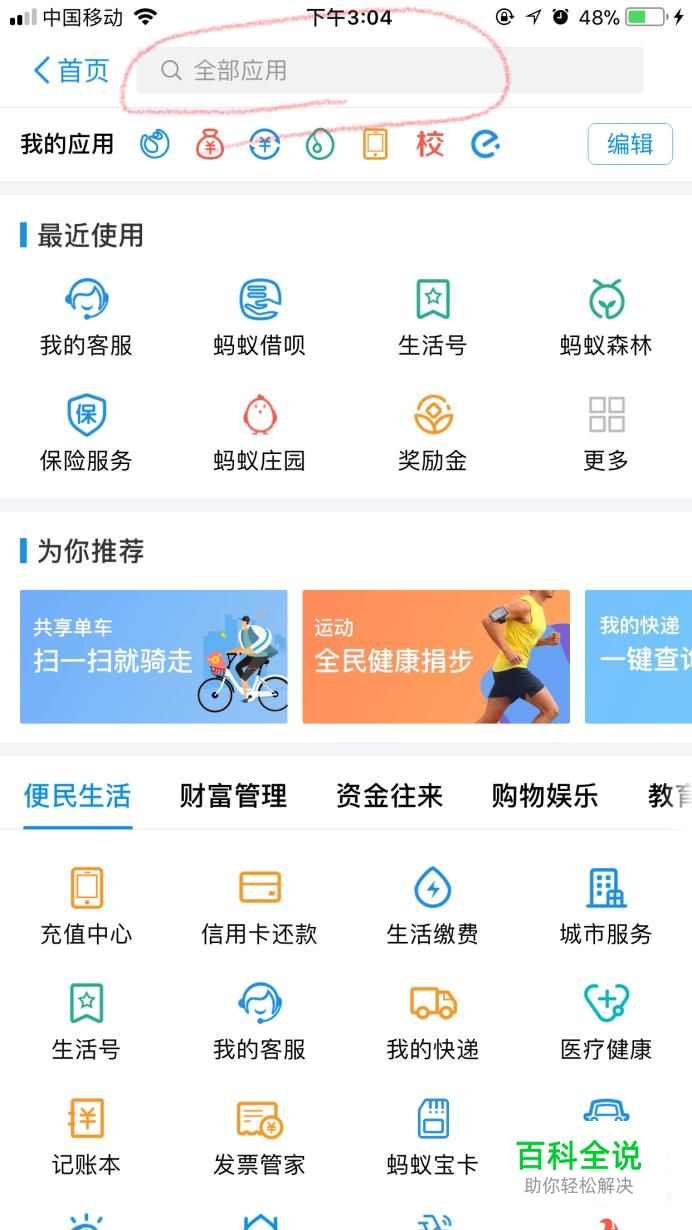Open 城市服务
The image size is (692, 1230).
(606, 906)
